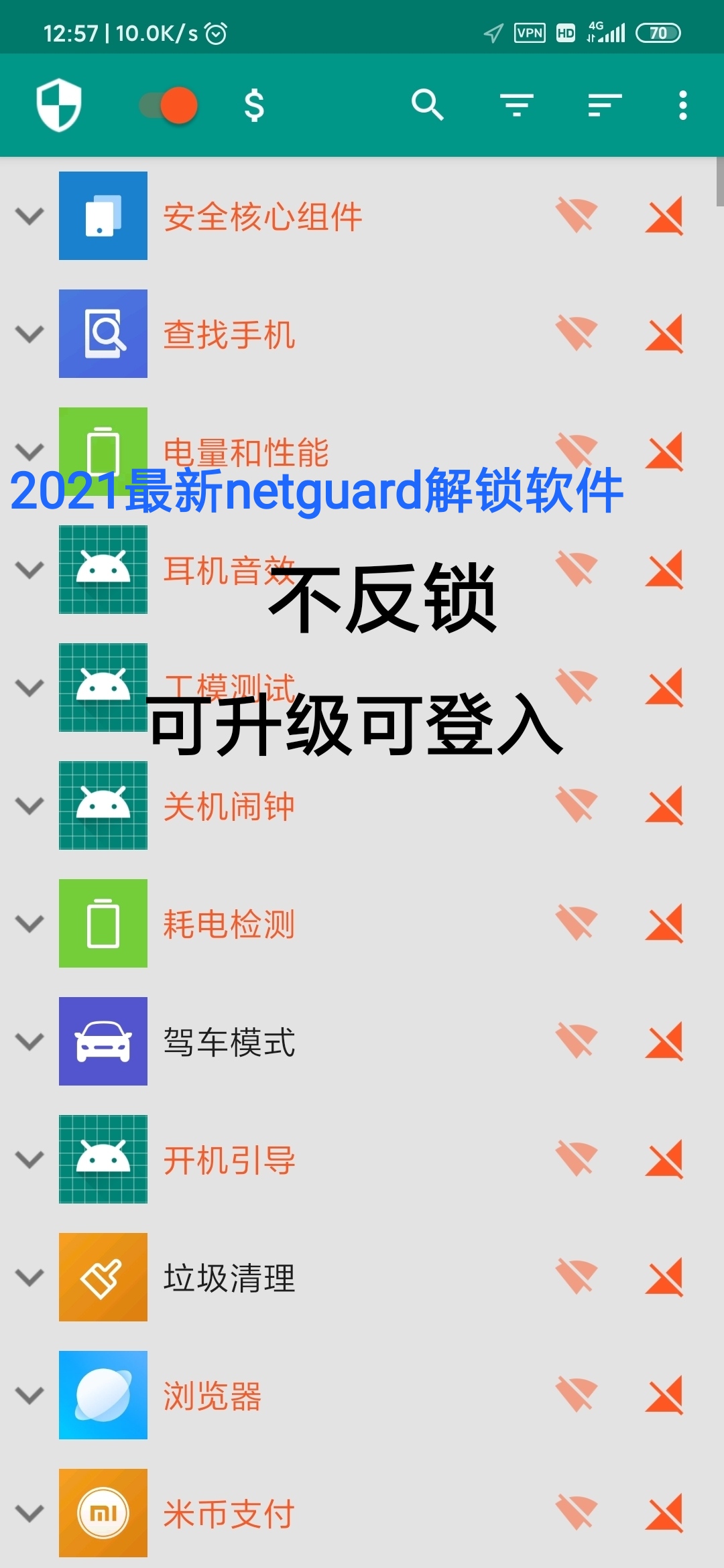Viewport: 724px width, 1568px height.
Task: Open the filter options icon
Action: click(516, 105)
